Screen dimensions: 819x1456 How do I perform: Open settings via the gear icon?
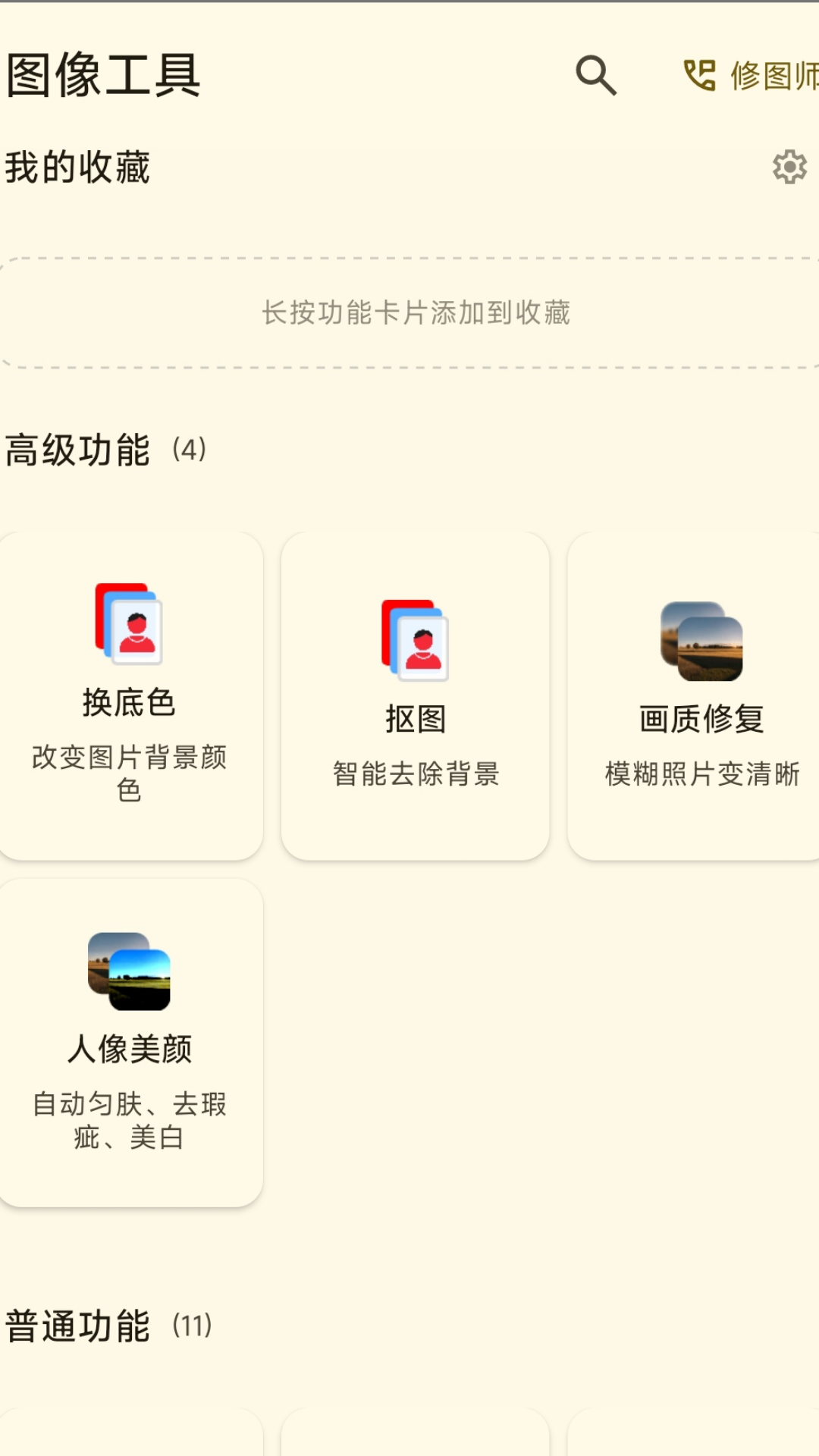pos(789,167)
